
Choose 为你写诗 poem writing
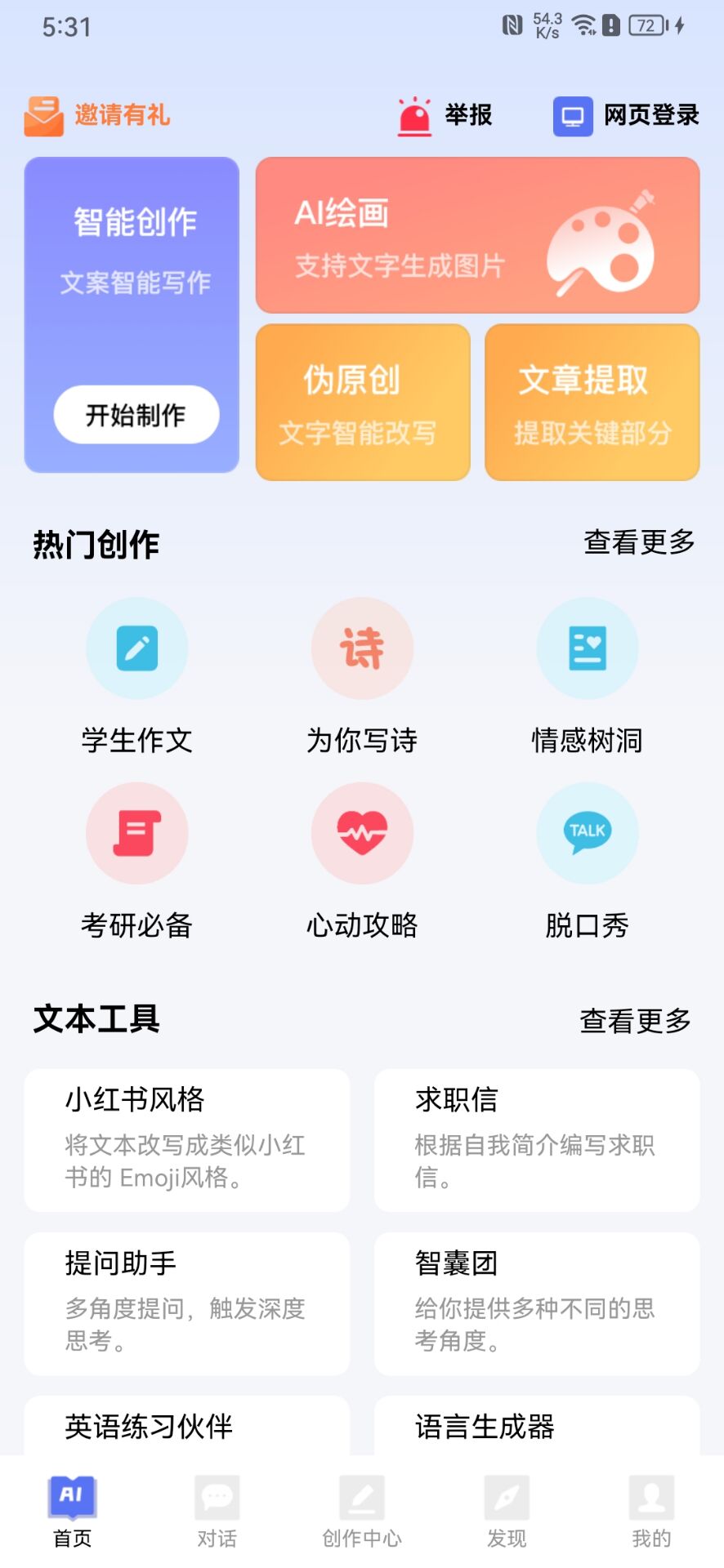(362, 676)
